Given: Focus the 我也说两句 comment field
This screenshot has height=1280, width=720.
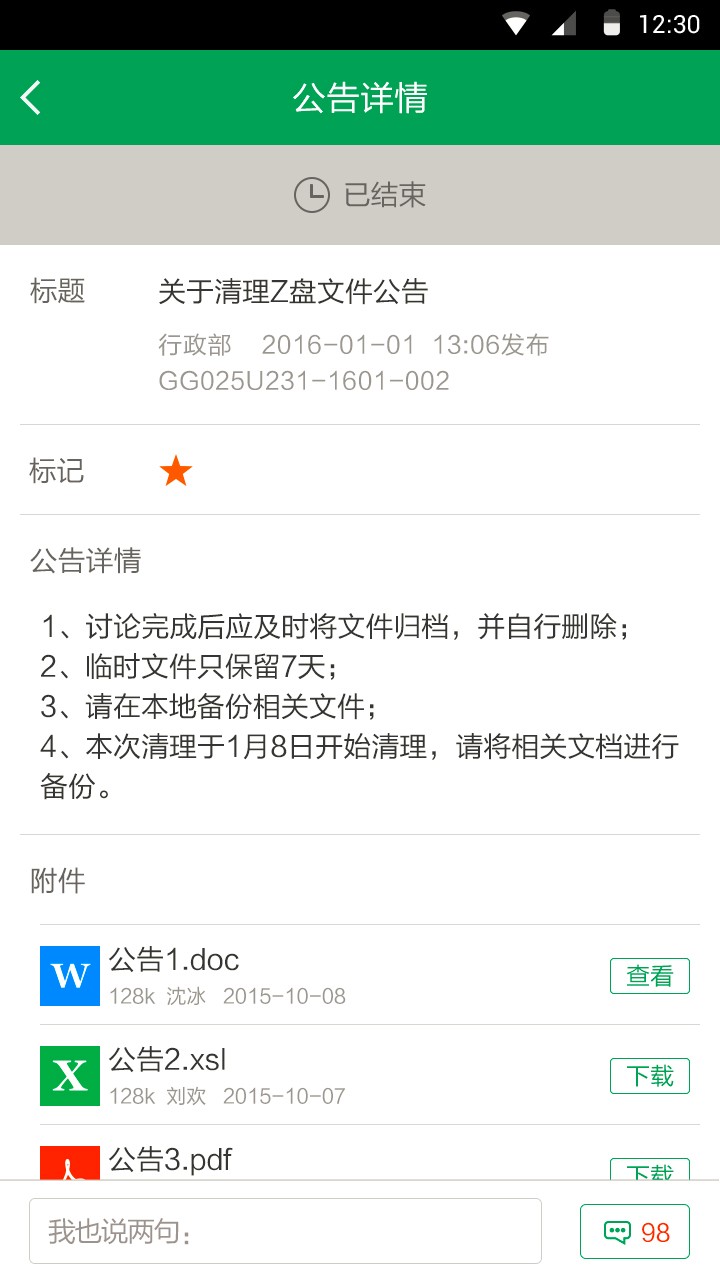Looking at the screenshot, I should pos(285,1231).
